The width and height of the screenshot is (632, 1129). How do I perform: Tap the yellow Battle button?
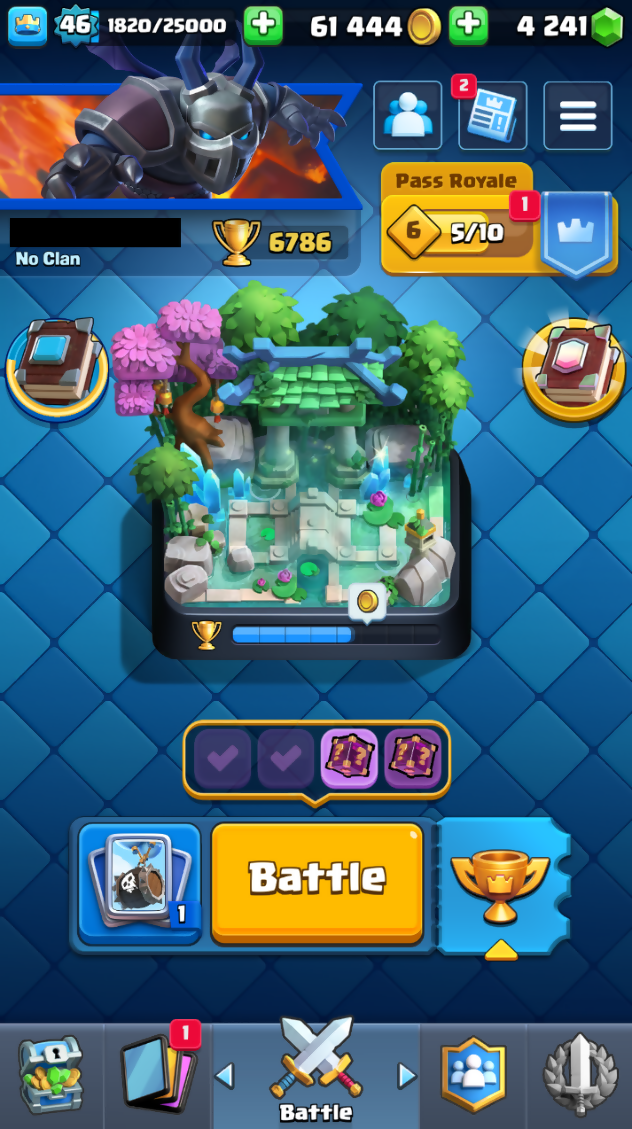click(x=317, y=878)
